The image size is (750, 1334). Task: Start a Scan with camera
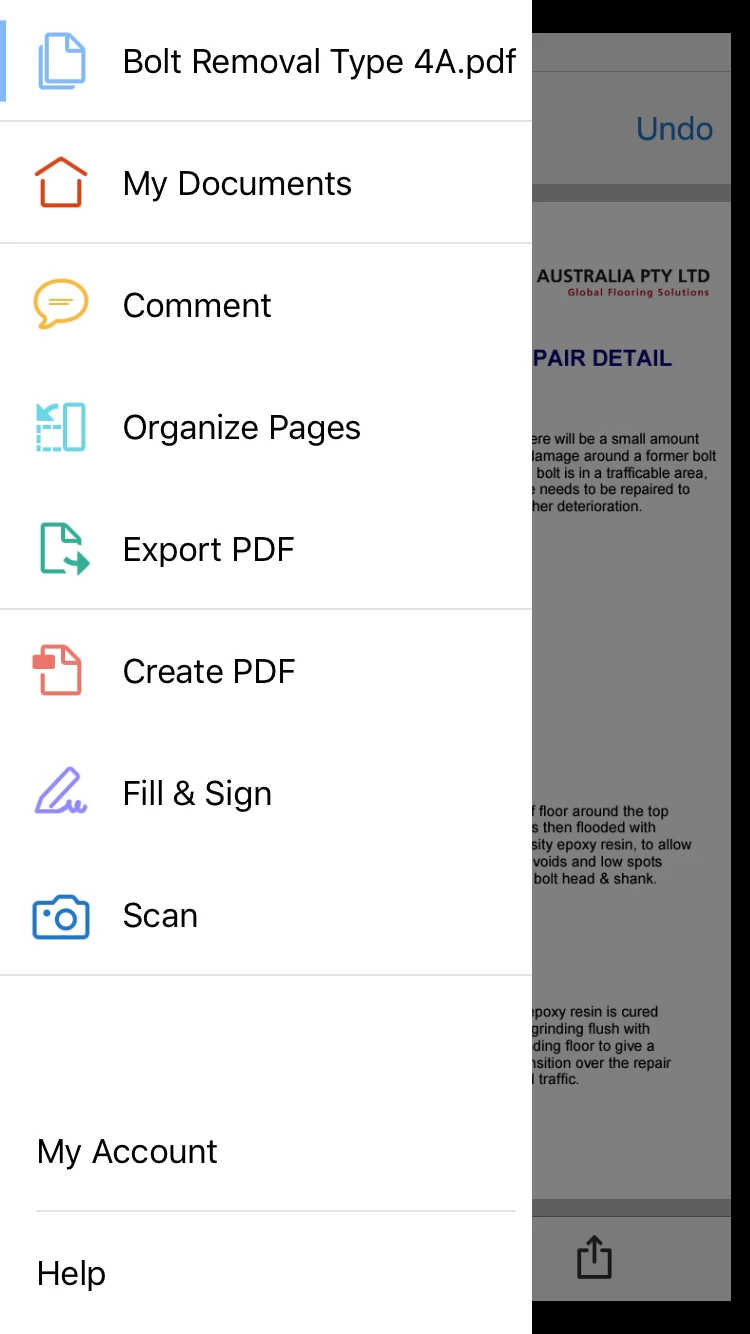coord(160,916)
